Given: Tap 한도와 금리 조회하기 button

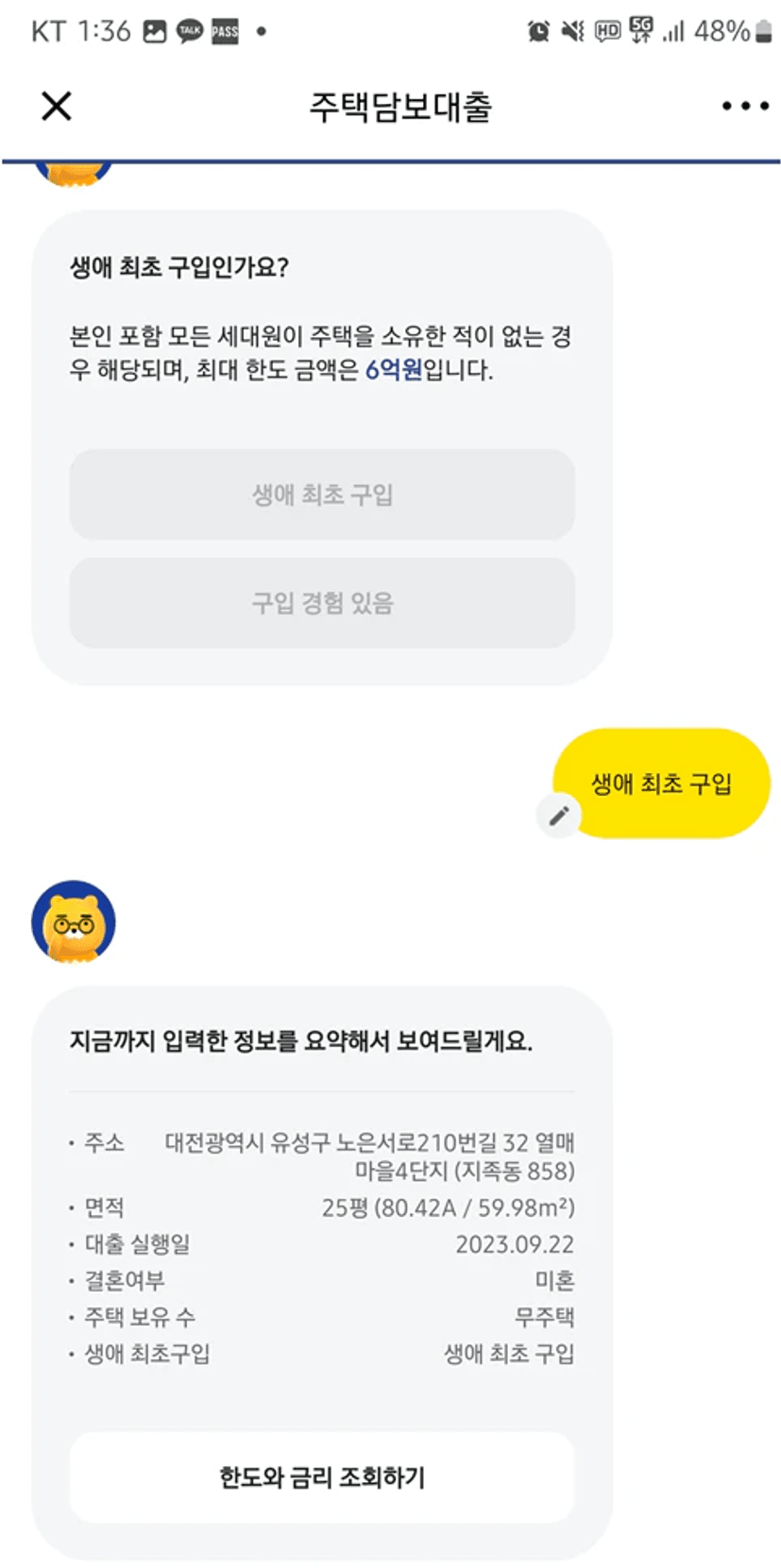Looking at the screenshot, I should (322, 1476).
